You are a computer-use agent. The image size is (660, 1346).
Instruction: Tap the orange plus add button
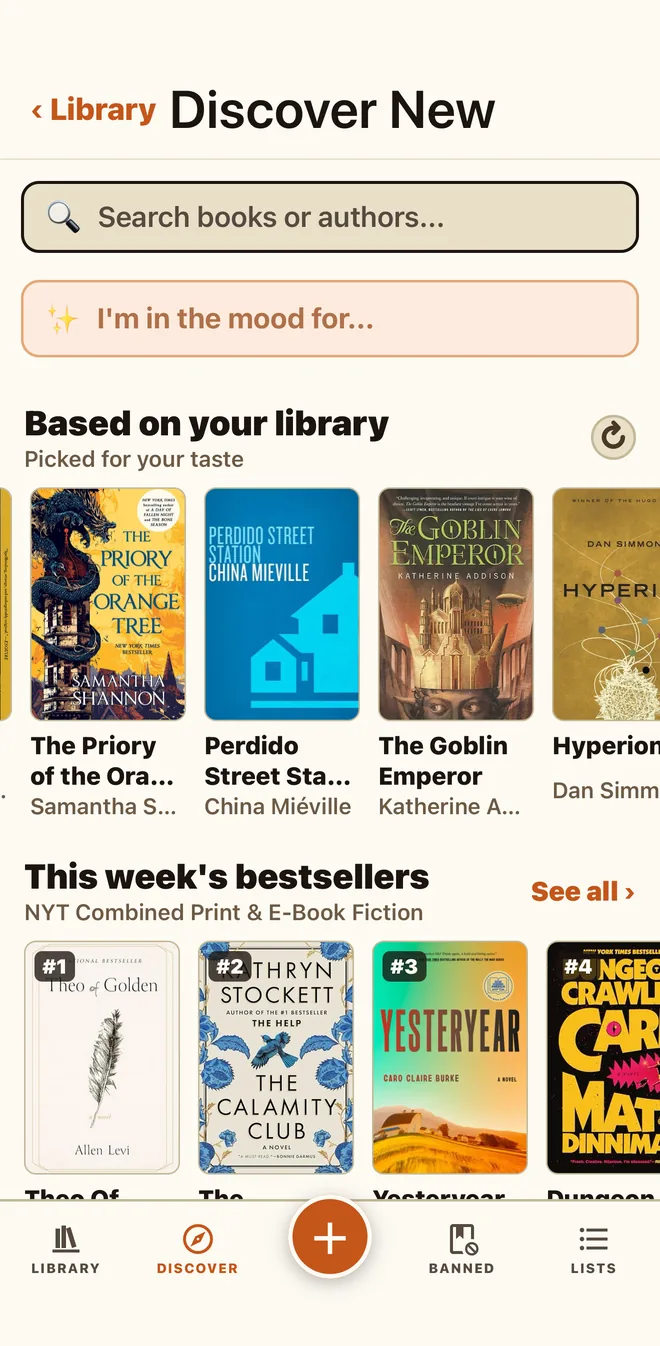[x=330, y=1239]
